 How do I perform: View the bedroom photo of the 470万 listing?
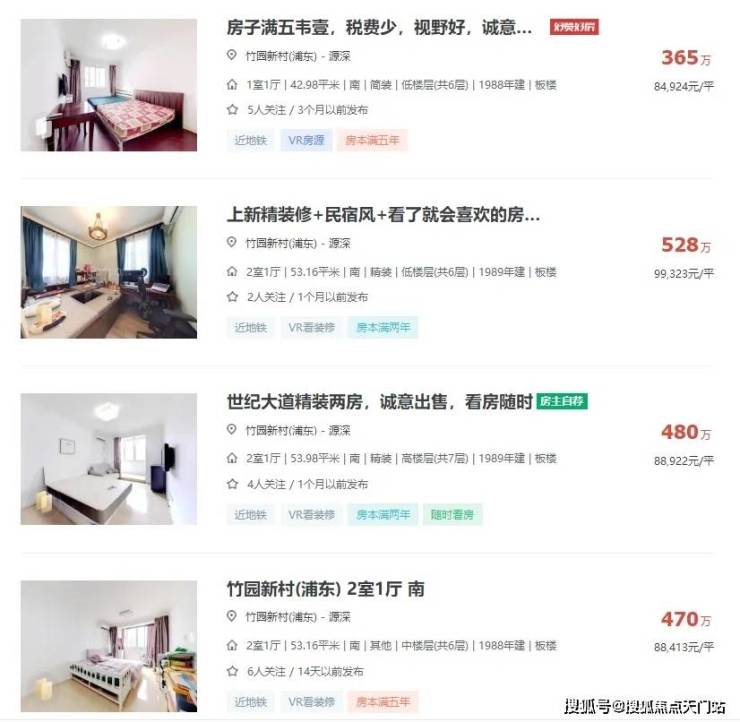tap(109, 645)
